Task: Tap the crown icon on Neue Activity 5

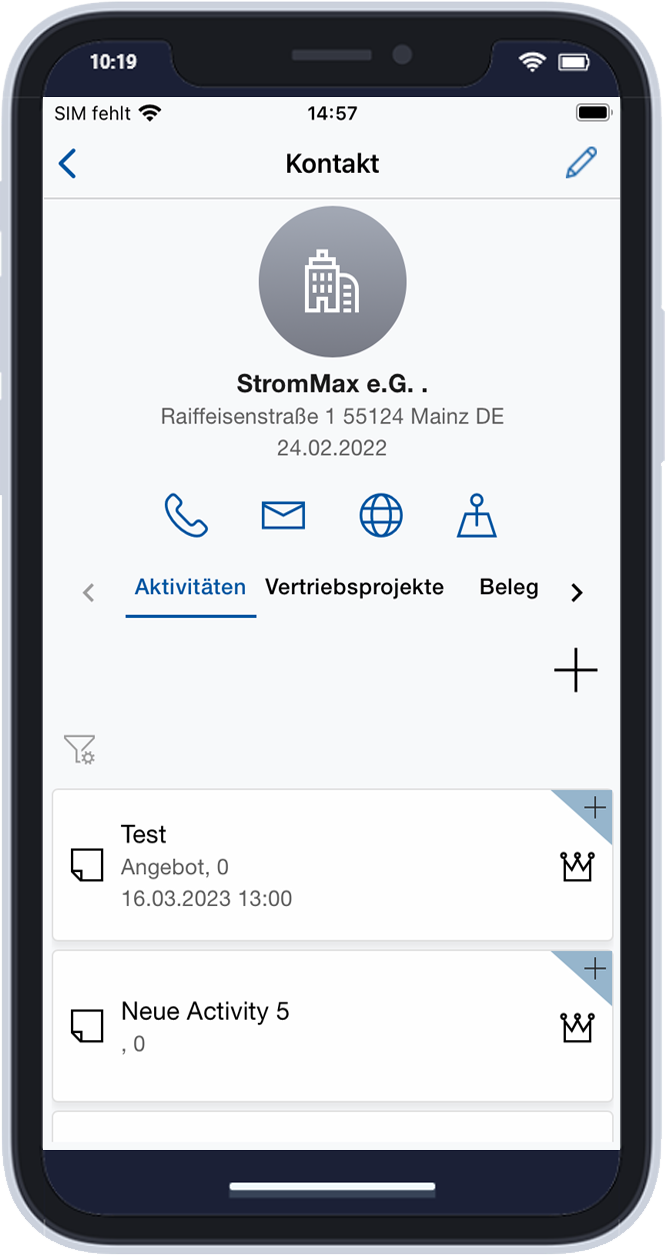Action: (x=578, y=1027)
